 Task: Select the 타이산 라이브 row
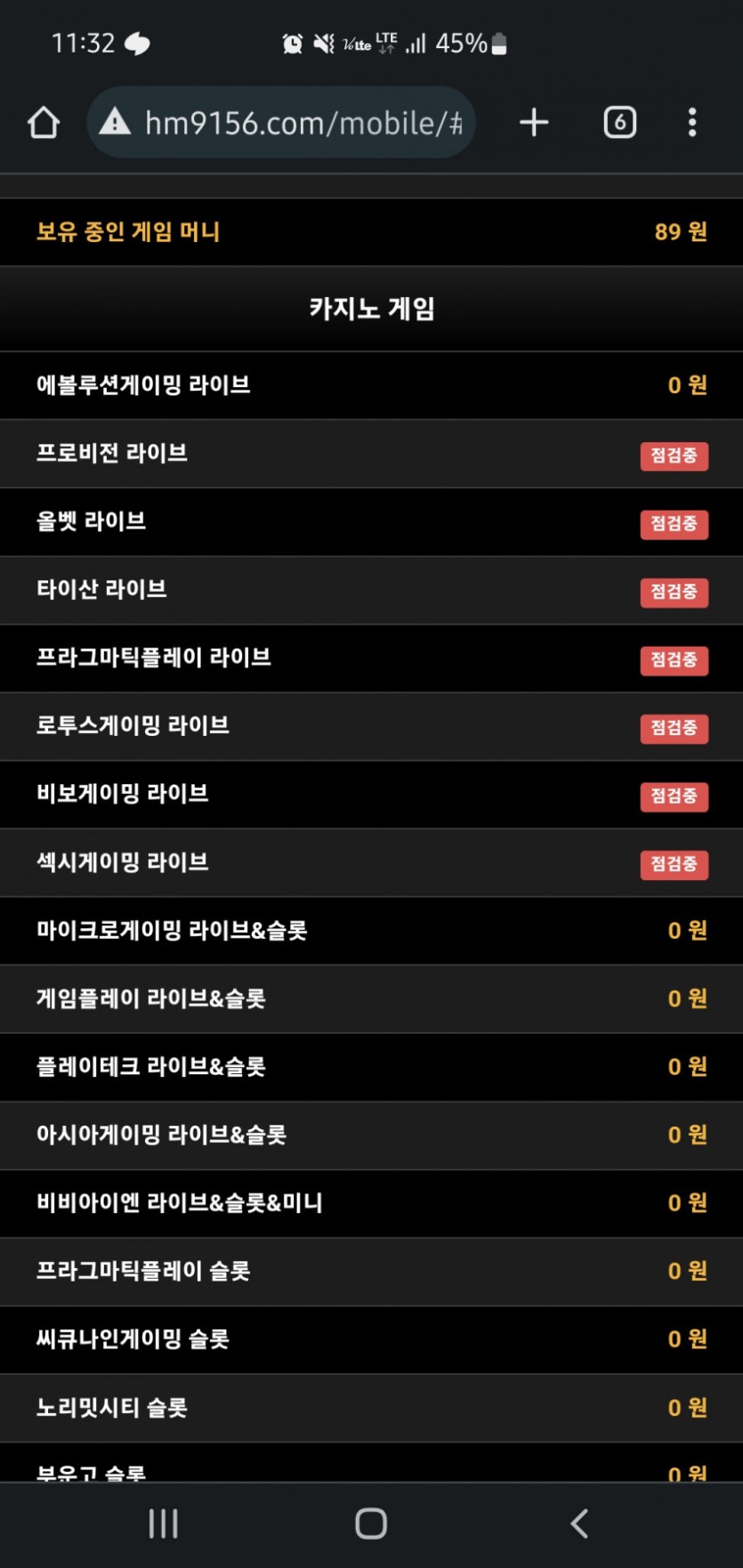pyautogui.click(x=371, y=590)
